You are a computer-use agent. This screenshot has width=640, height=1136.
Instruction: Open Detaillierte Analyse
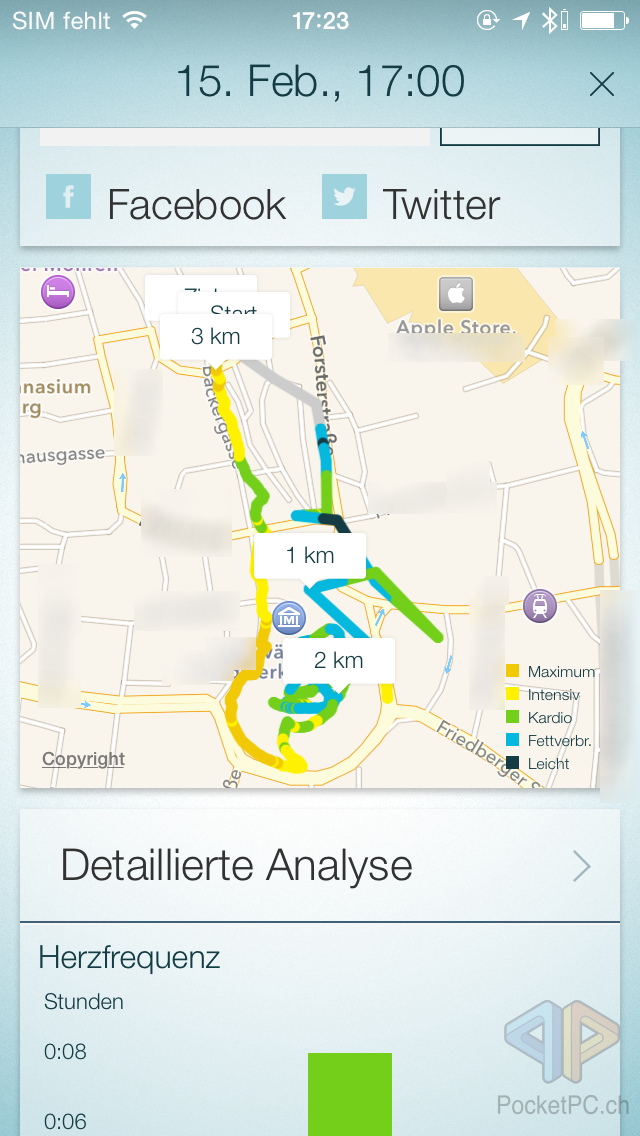pyautogui.click(x=320, y=865)
